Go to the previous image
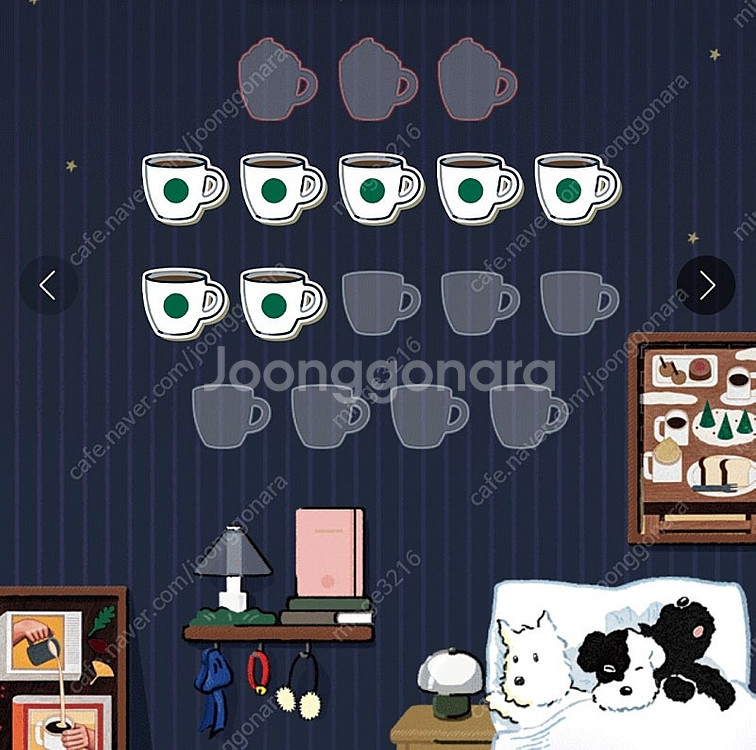Image resolution: width=756 pixels, height=750 pixels. tap(48, 286)
